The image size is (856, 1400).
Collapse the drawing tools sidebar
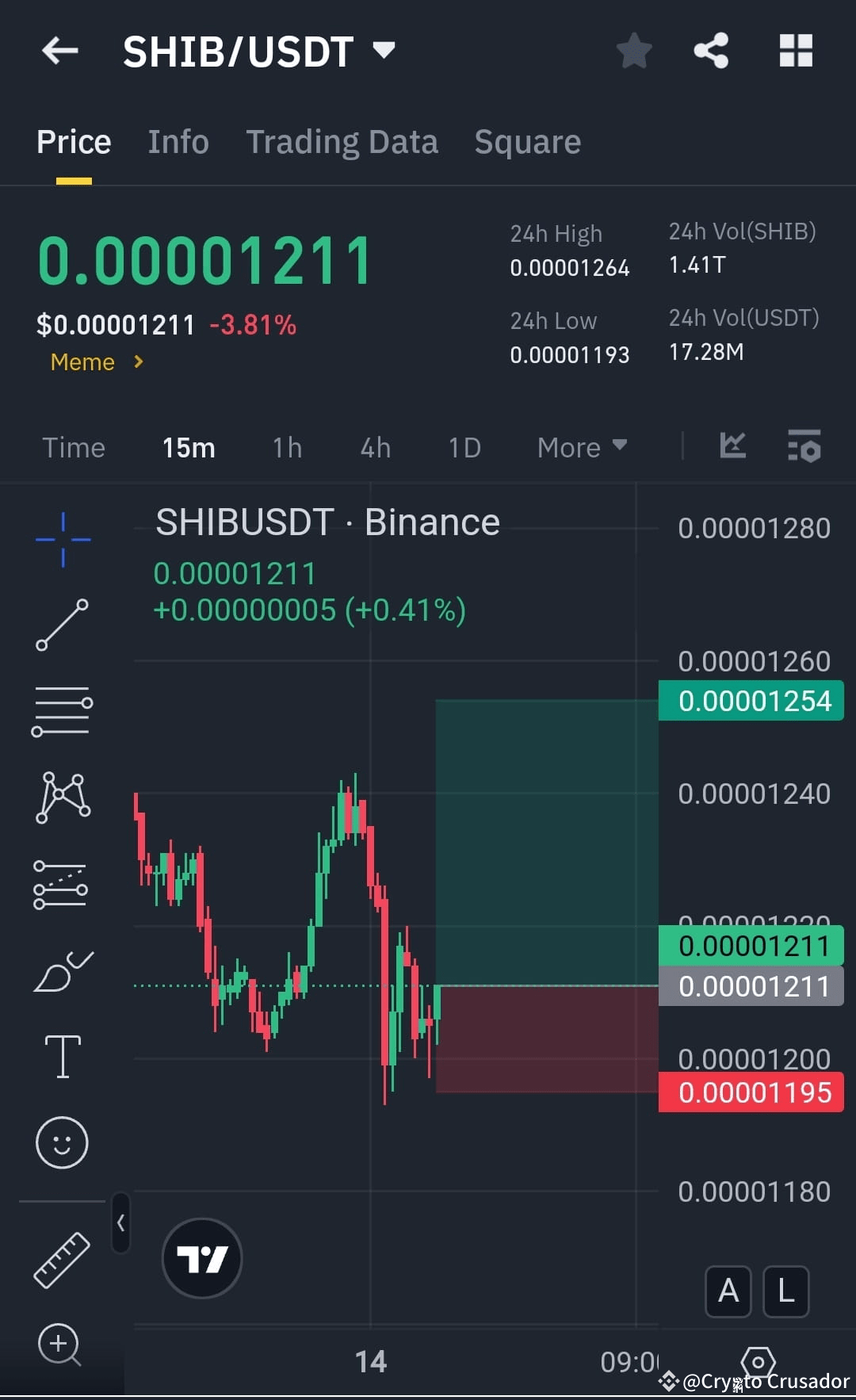coord(122,1223)
